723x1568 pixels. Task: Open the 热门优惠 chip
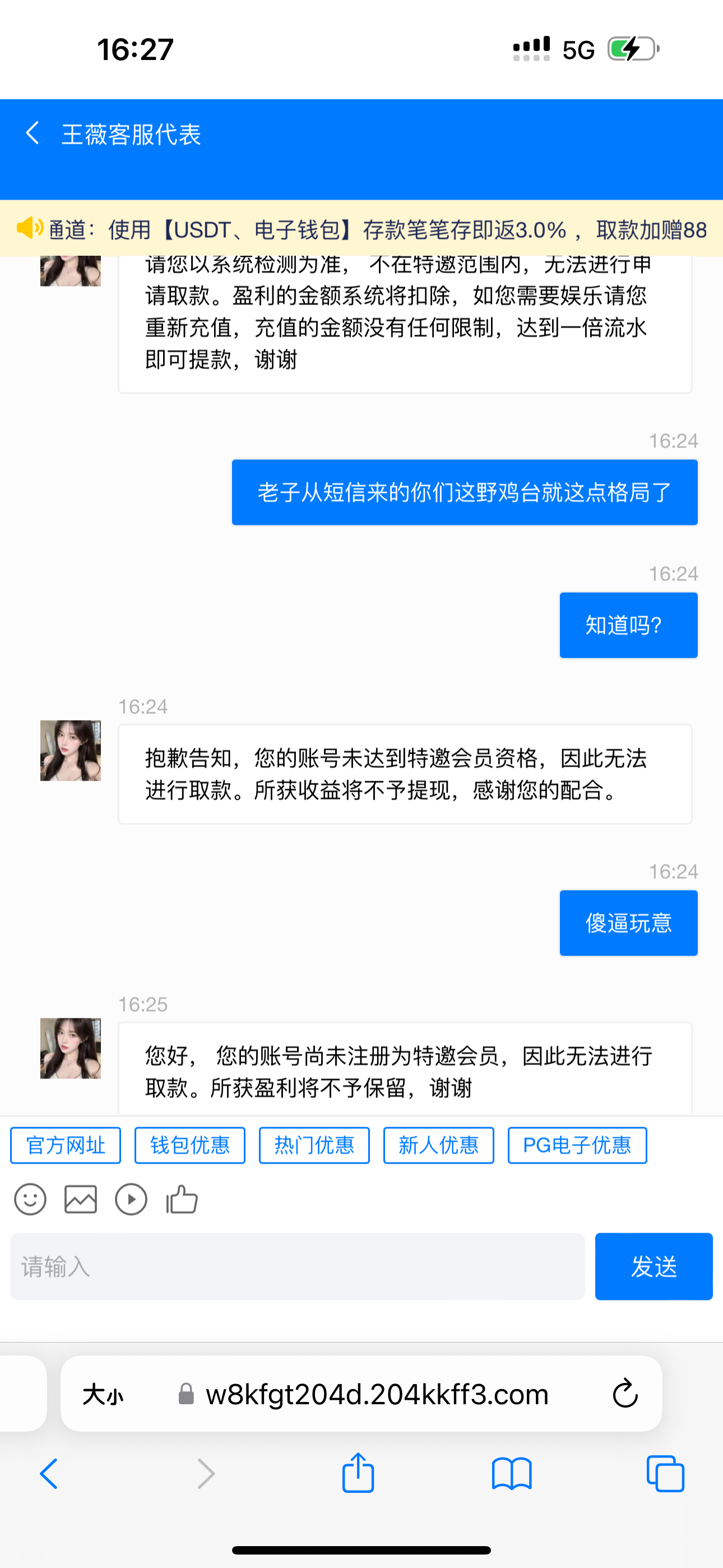(314, 1146)
